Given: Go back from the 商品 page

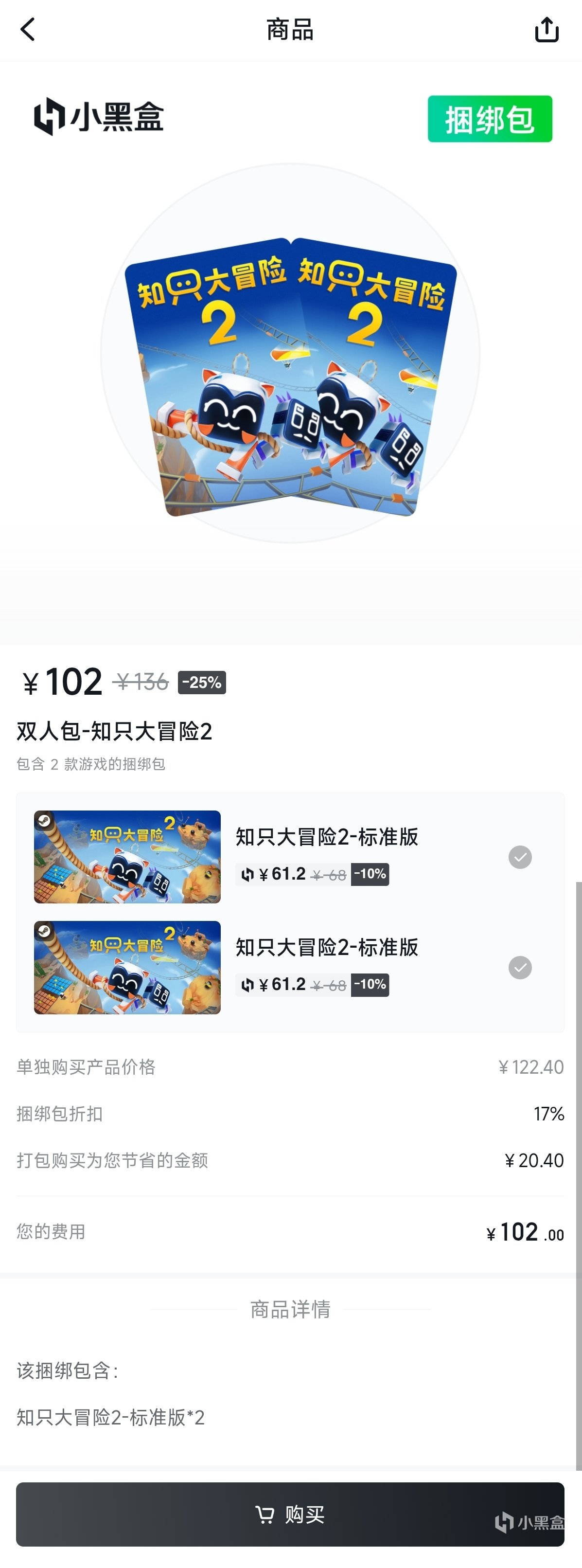Looking at the screenshot, I should 28,29.
